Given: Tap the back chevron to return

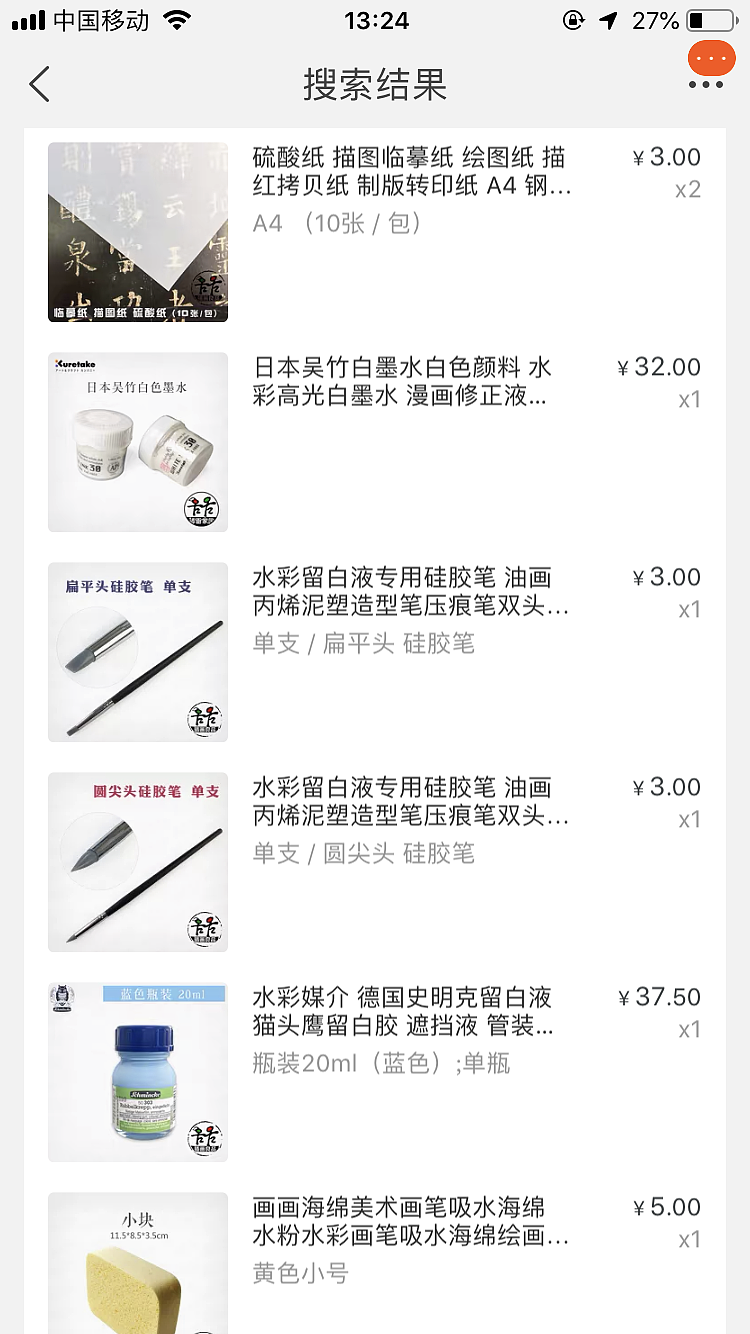Looking at the screenshot, I should [40, 85].
